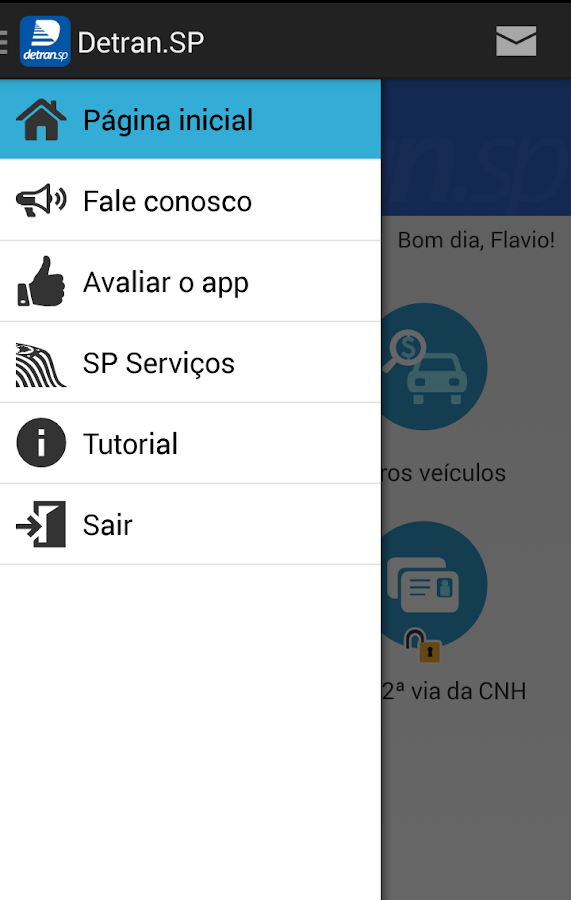Open SP Serviços
This screenshot has height=900, width=571.
[190, 363]
